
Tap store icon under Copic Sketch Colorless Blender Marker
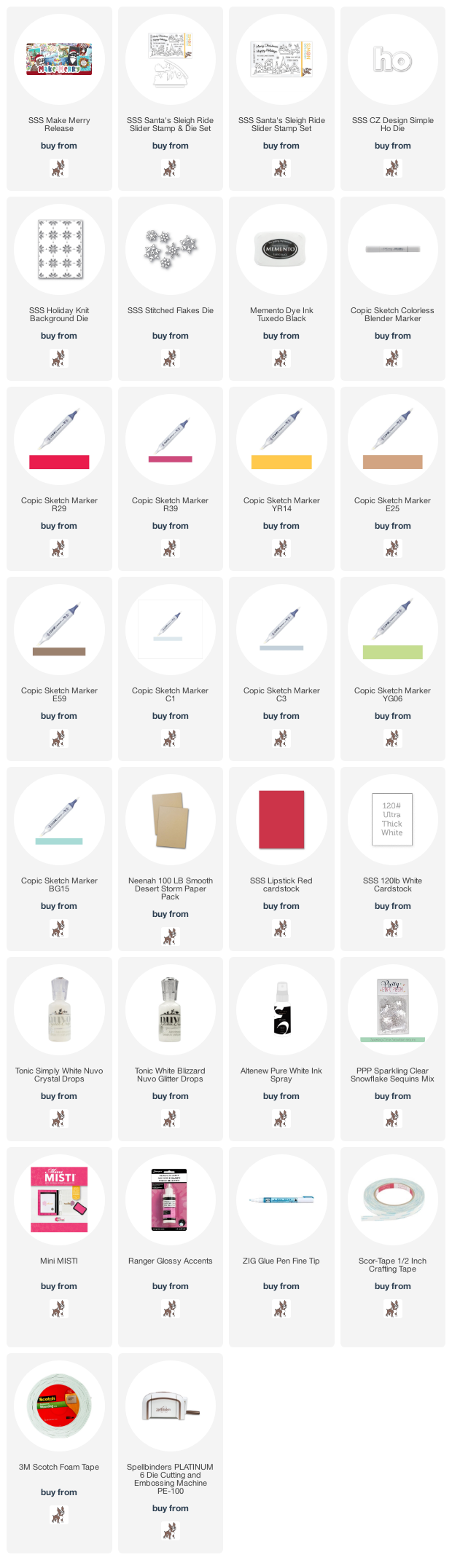coord(392,358)
